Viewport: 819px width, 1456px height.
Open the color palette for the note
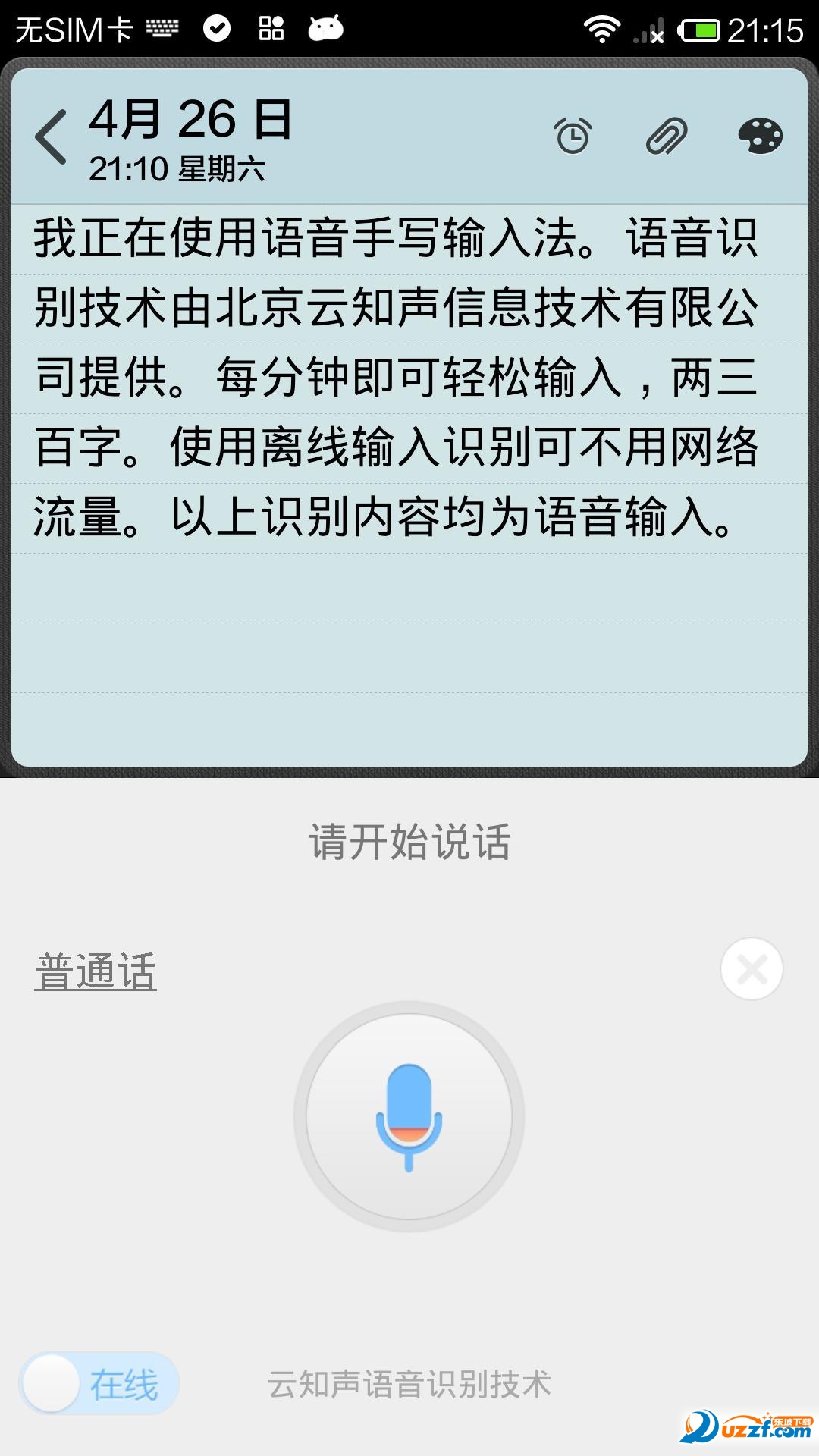tap(760, 136)
